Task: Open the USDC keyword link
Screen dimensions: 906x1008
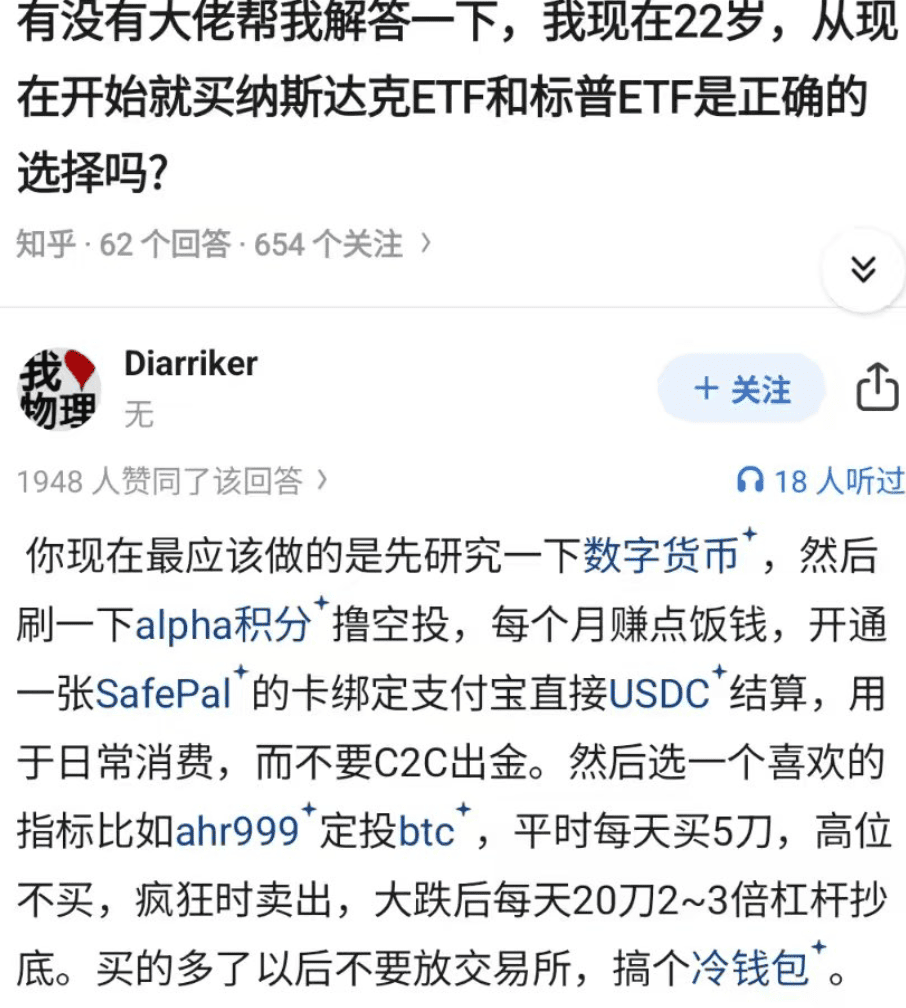Action: pyautogui.click(x=659, y=694)
